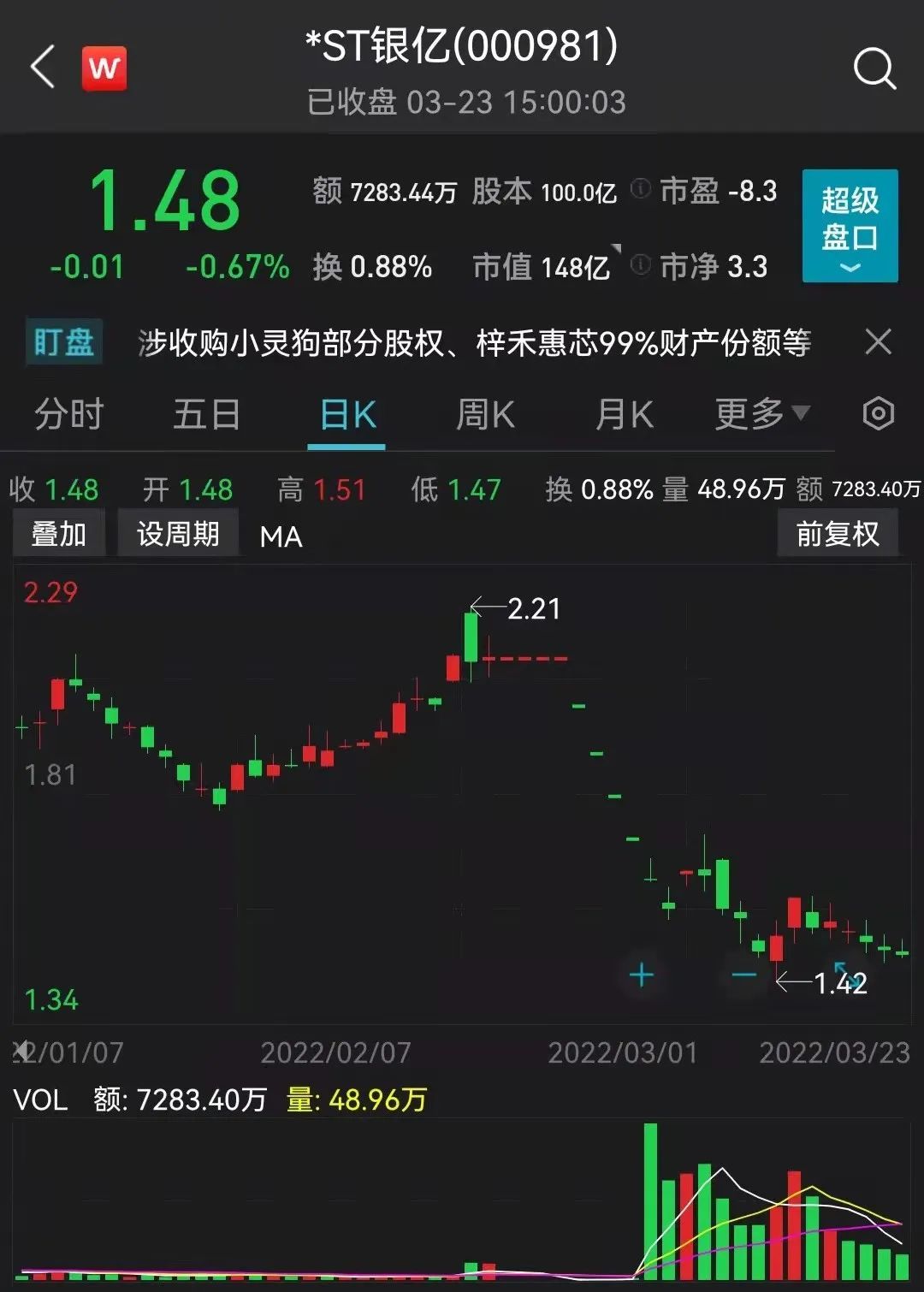Zoom in the K-line chart with plus
Screen dimensions: 924x1292
pos(641,975)
